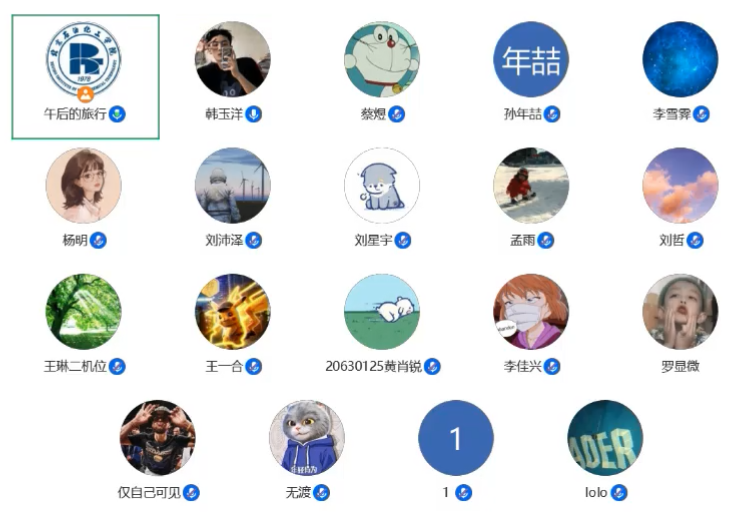Tap the participant named 1
Image resolution: width=742 pixels, height=515 pixels.
(x=456, y=438)
